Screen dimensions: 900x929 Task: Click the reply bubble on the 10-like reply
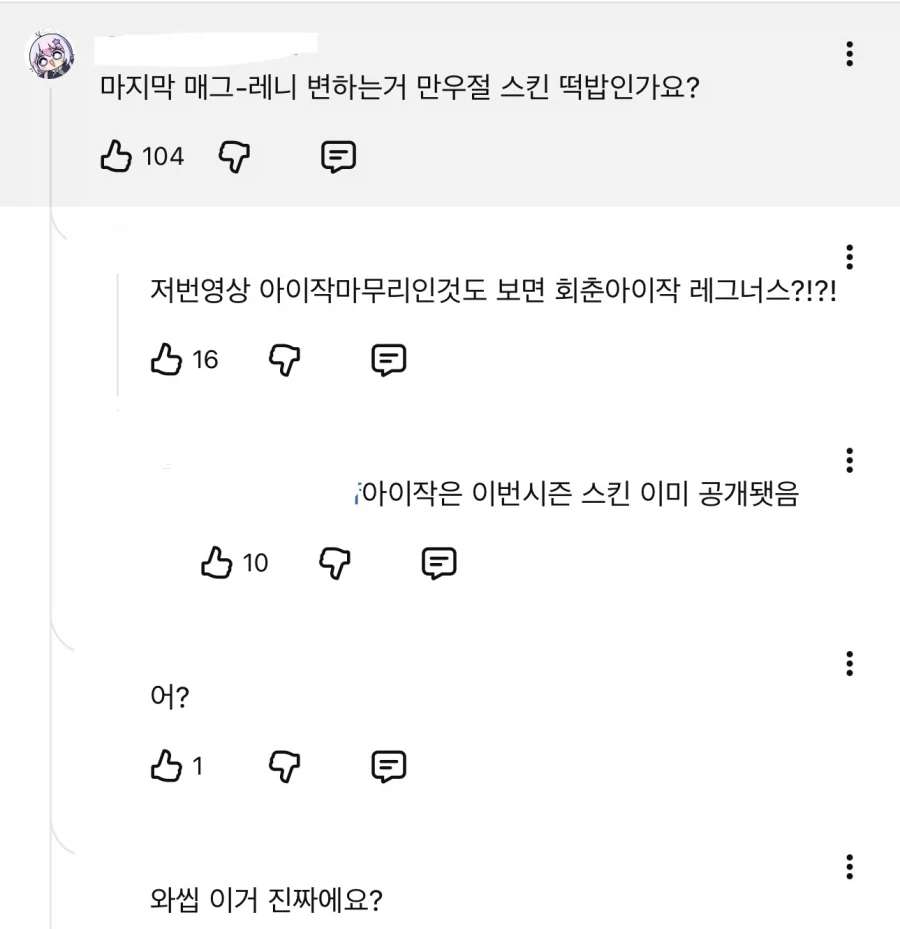[x=439, y=562]
